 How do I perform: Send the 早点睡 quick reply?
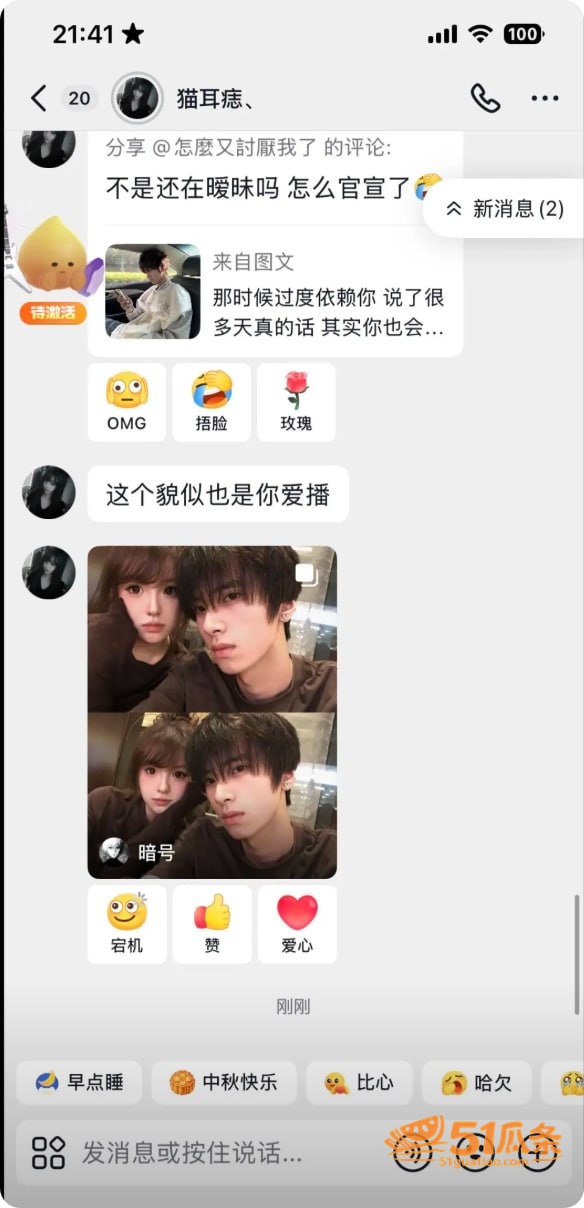[79, 1082]
